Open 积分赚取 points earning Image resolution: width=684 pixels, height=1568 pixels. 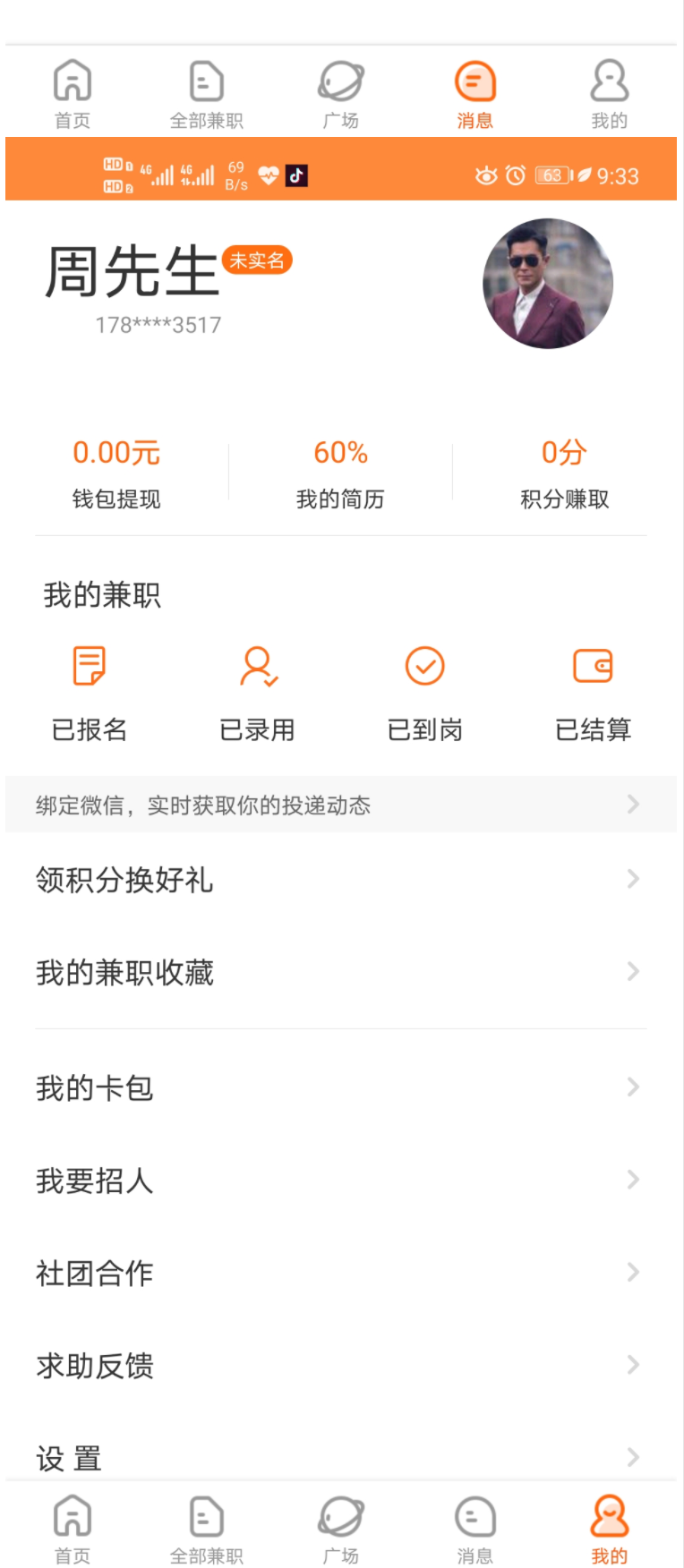click(564, 474)
